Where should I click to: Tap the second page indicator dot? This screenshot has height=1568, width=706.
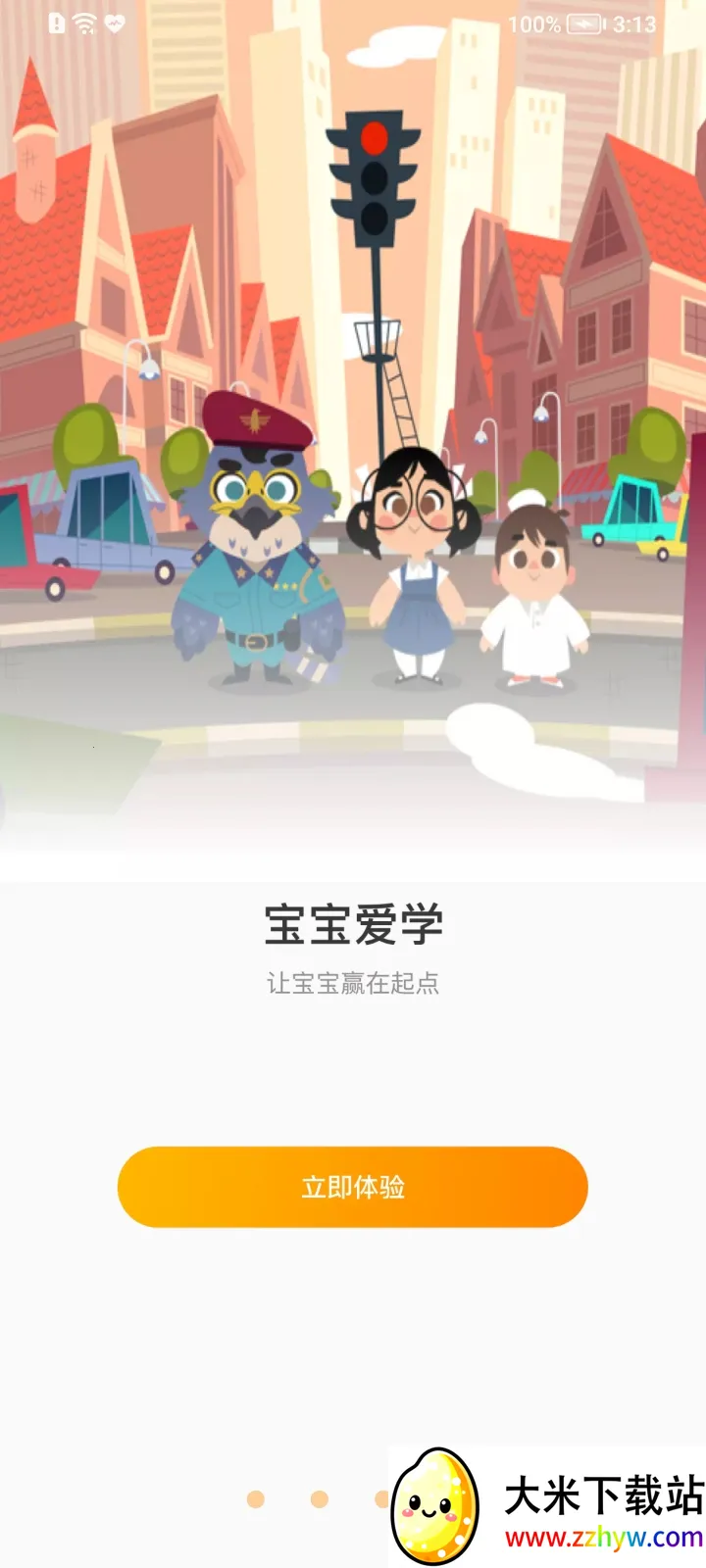point(319,1497)
